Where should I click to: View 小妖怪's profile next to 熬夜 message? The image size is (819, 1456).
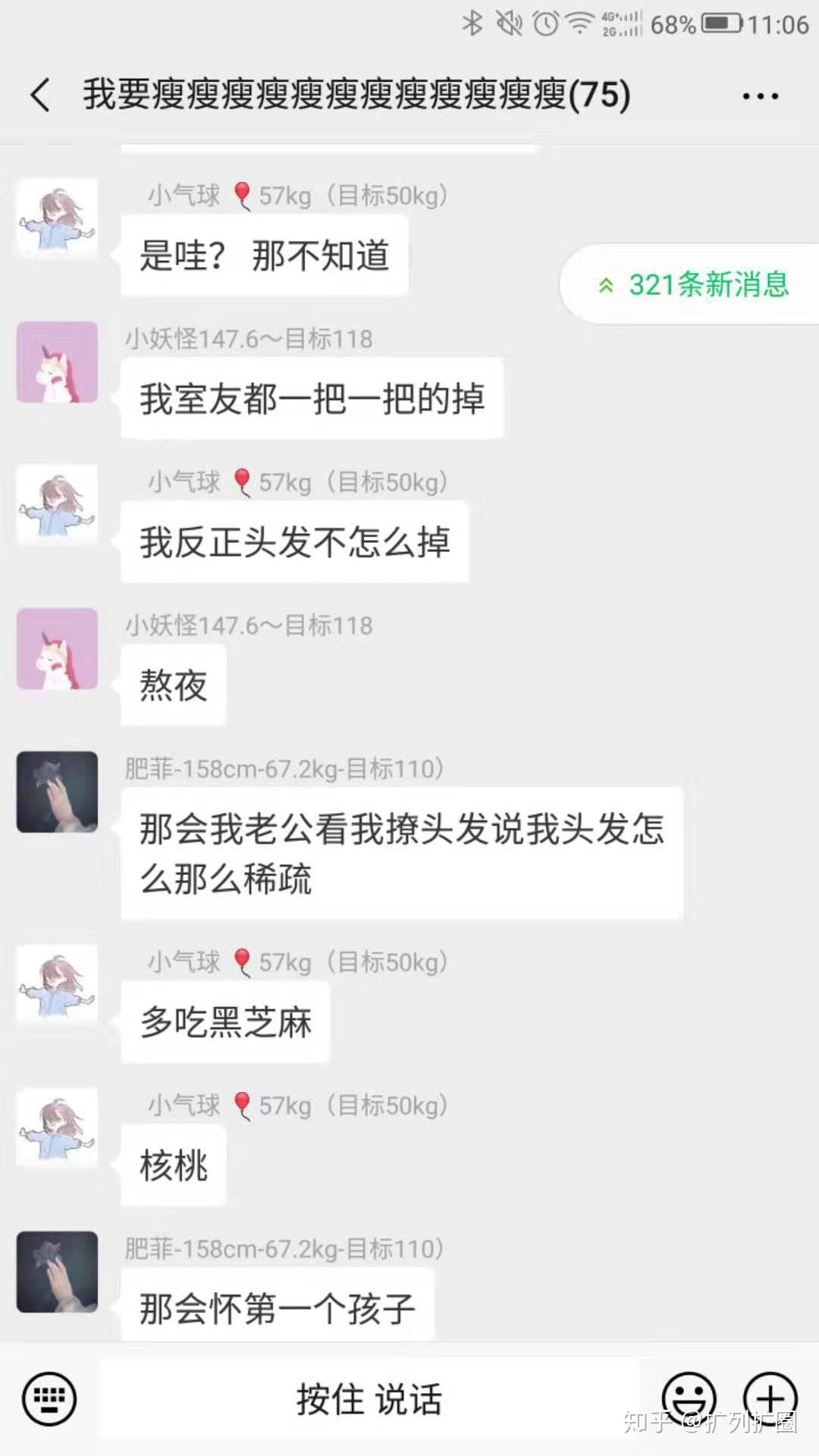(58, 649)
